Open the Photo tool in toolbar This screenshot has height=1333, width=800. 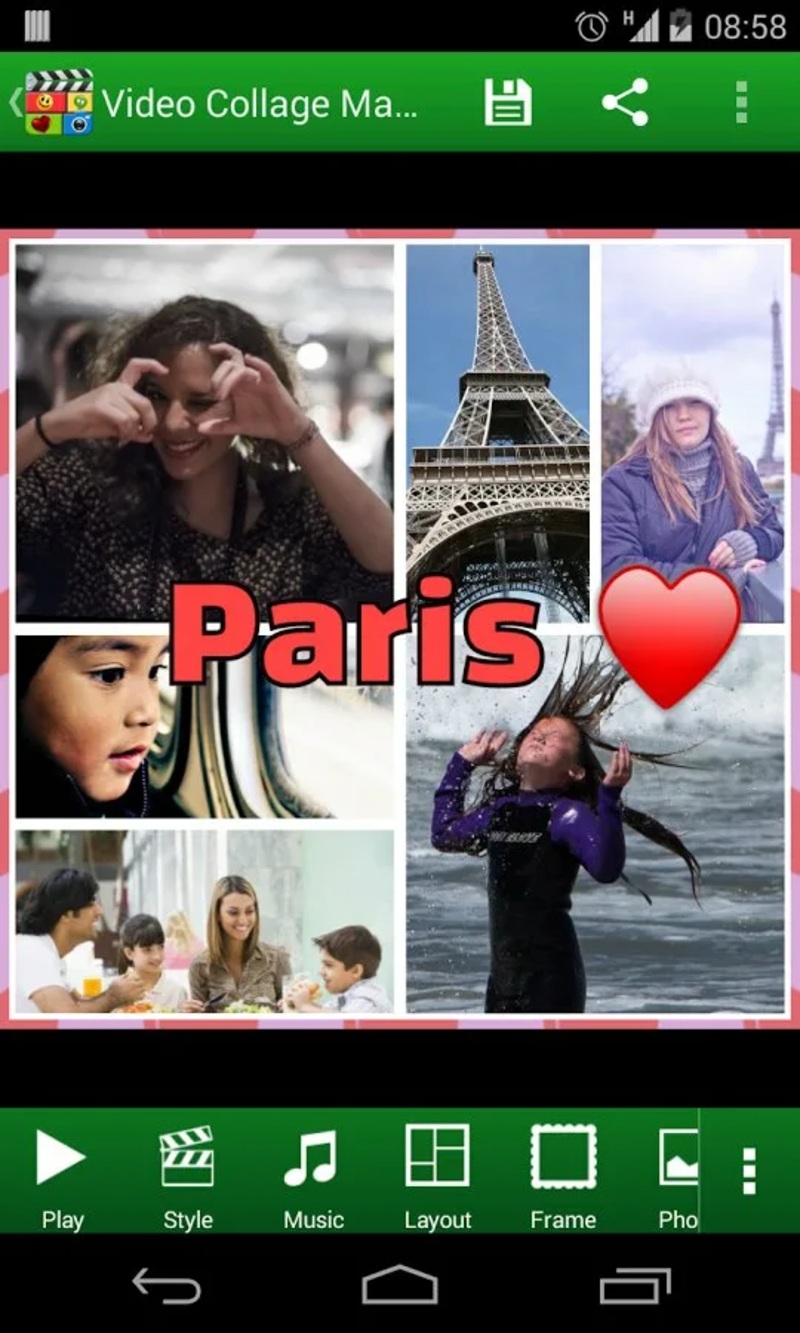[x=678, y=1175]
